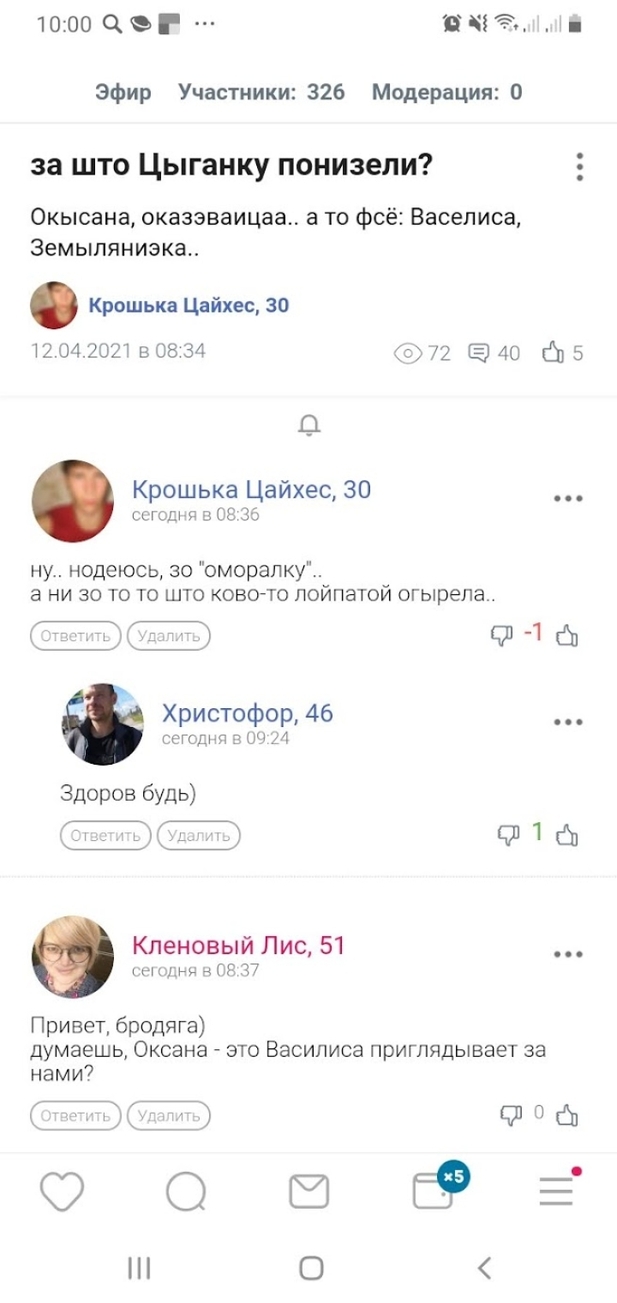Reply to Христофор's comment

(x=105, y=834)
